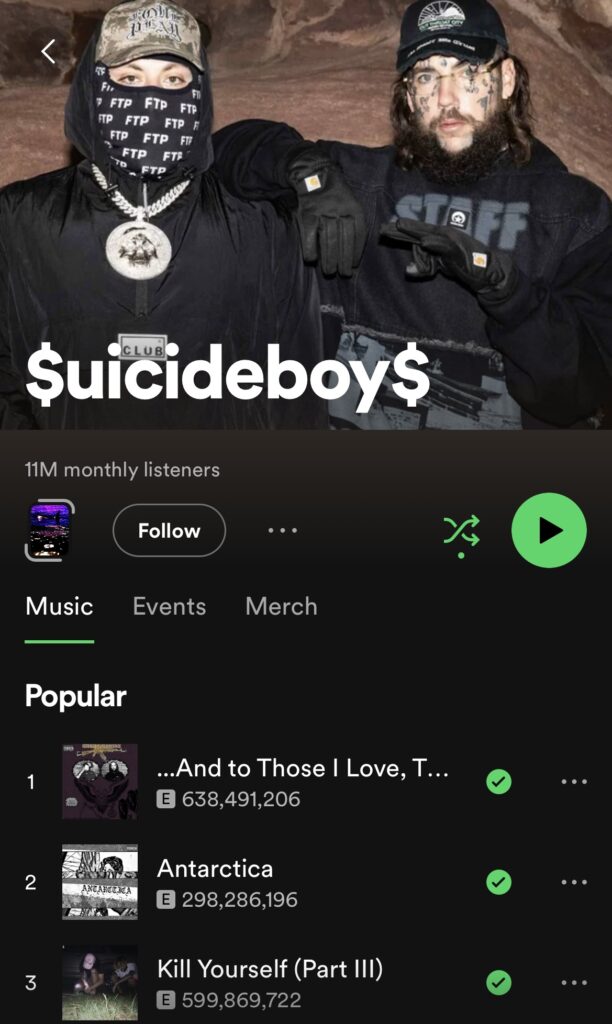Go back using the top-left arrow
612x1024 pixels.
(x=48, y=52)
